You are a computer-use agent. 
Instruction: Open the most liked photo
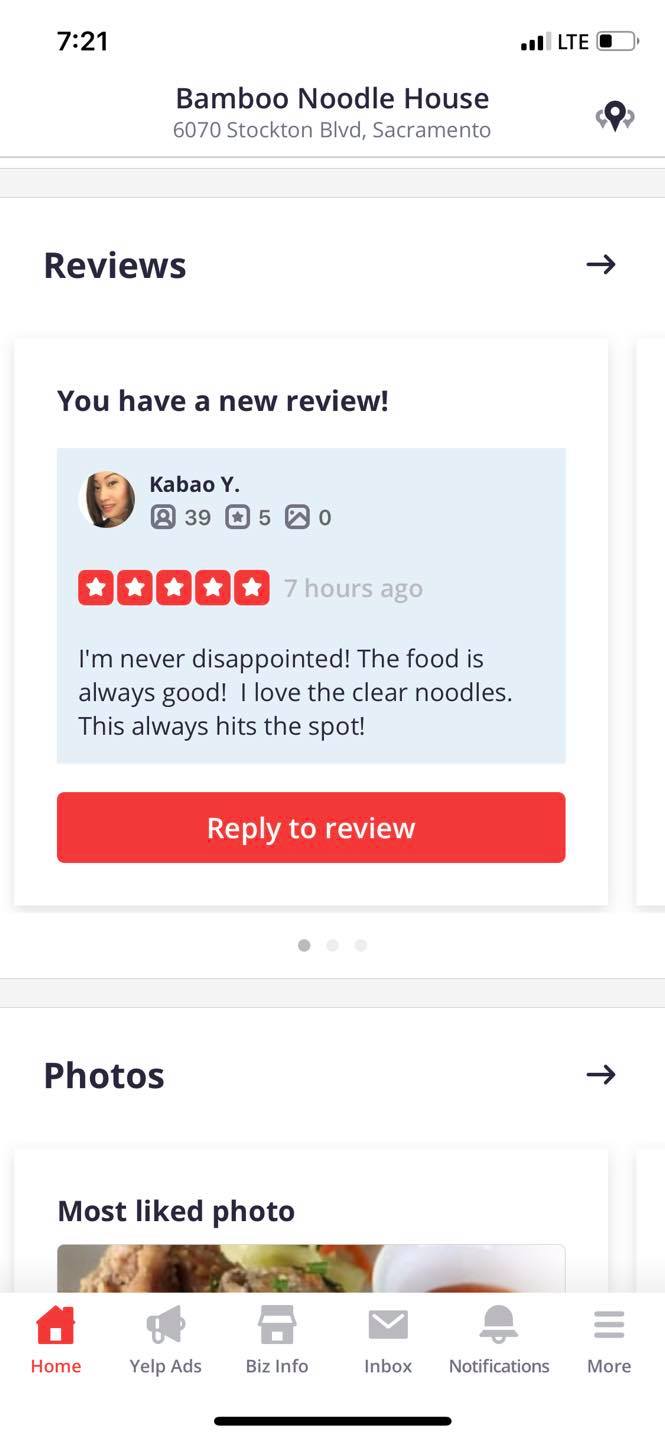click(x=311, y=1267)
